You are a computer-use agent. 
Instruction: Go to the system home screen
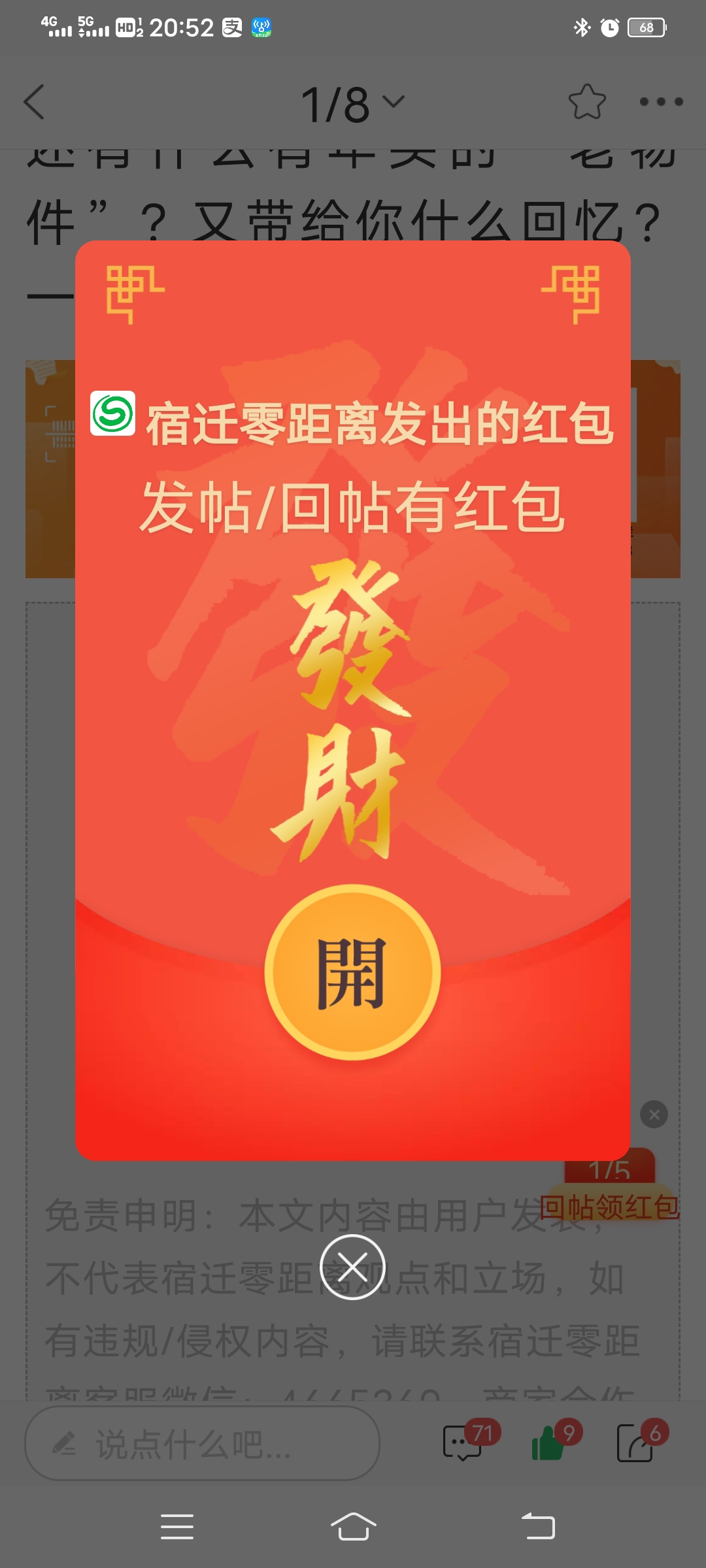coord(353,1527)
